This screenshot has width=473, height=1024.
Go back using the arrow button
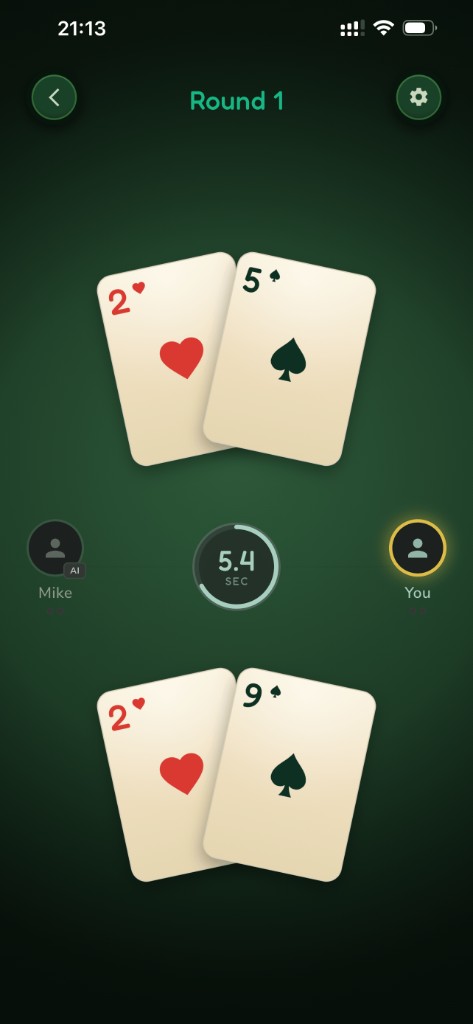[x=54, y=98]
